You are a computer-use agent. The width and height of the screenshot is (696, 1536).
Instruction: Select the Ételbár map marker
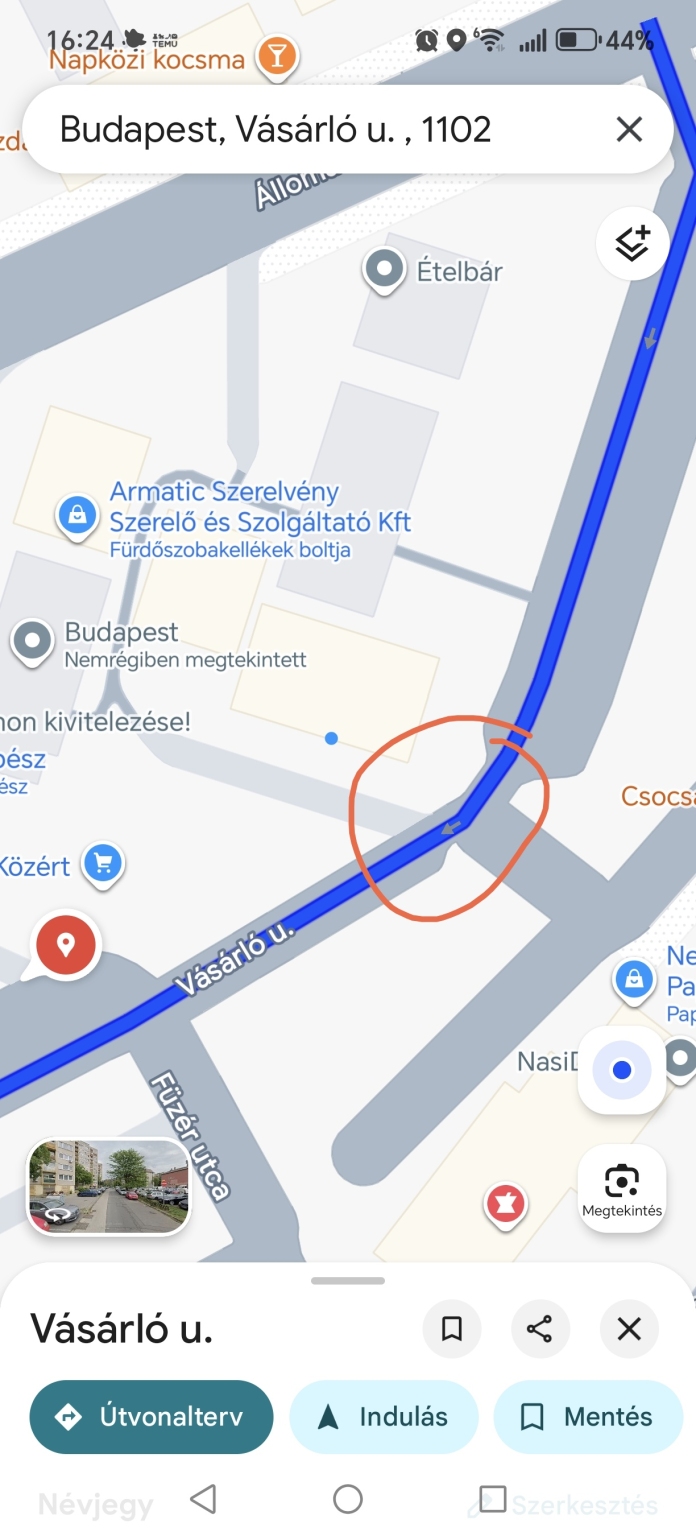point(383,270)
